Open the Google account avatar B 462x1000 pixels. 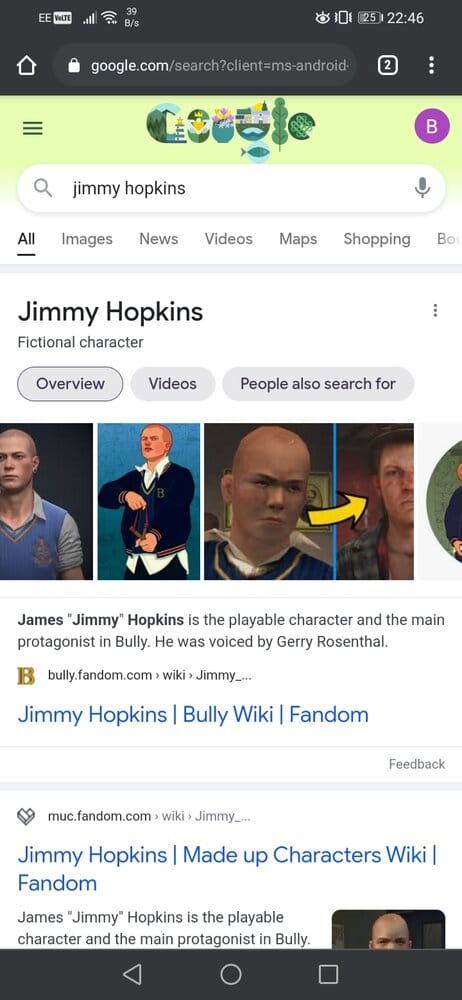(432, 126)
